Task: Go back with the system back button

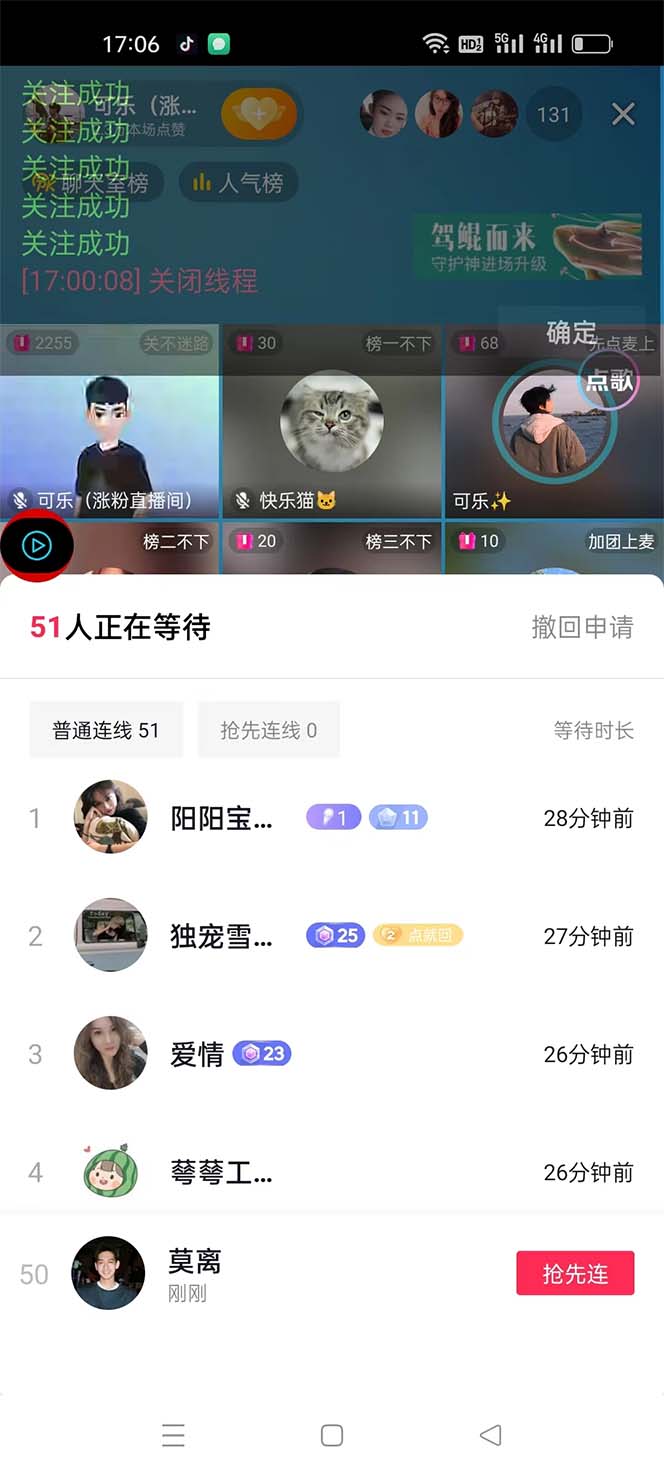Action: point(490,1435)
